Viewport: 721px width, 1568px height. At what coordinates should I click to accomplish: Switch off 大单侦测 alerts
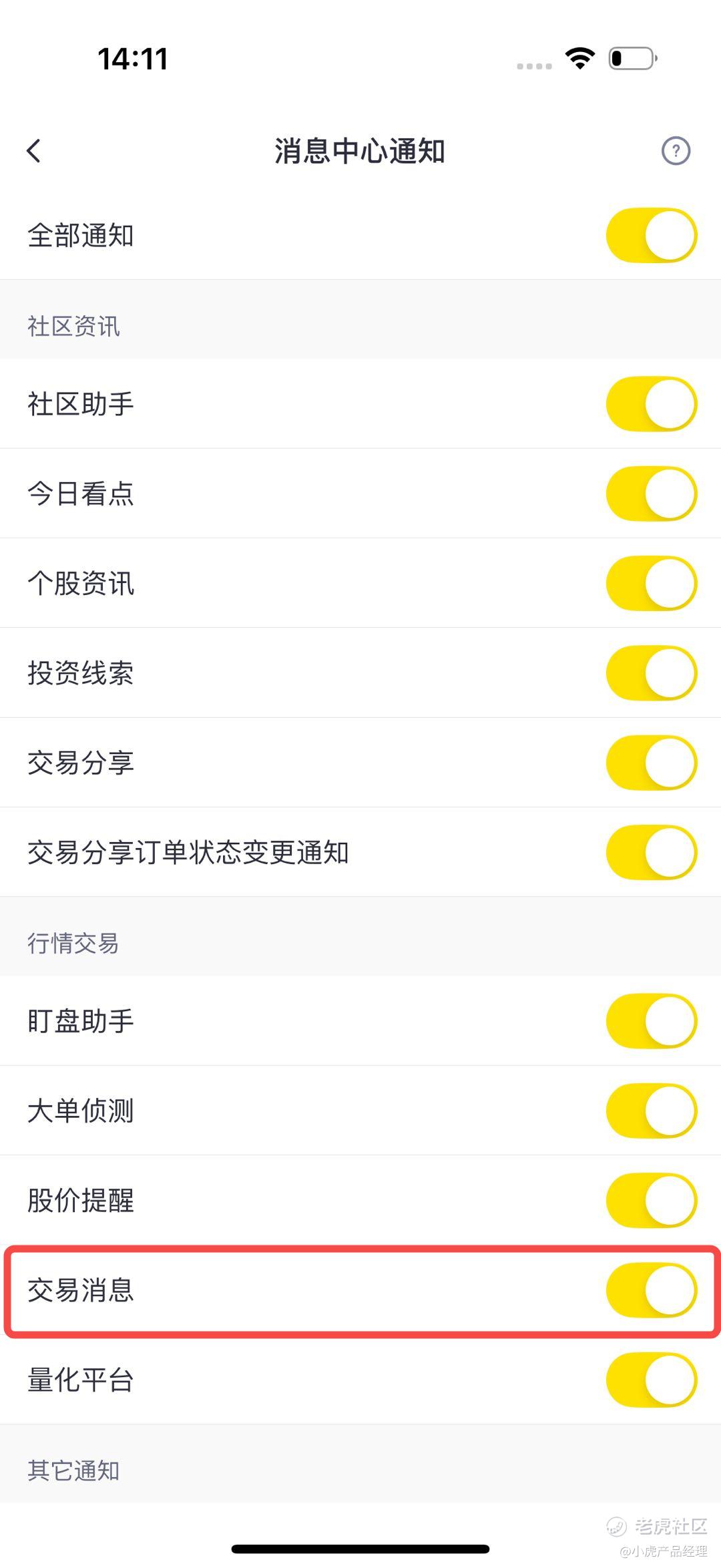click(652, 1111)
